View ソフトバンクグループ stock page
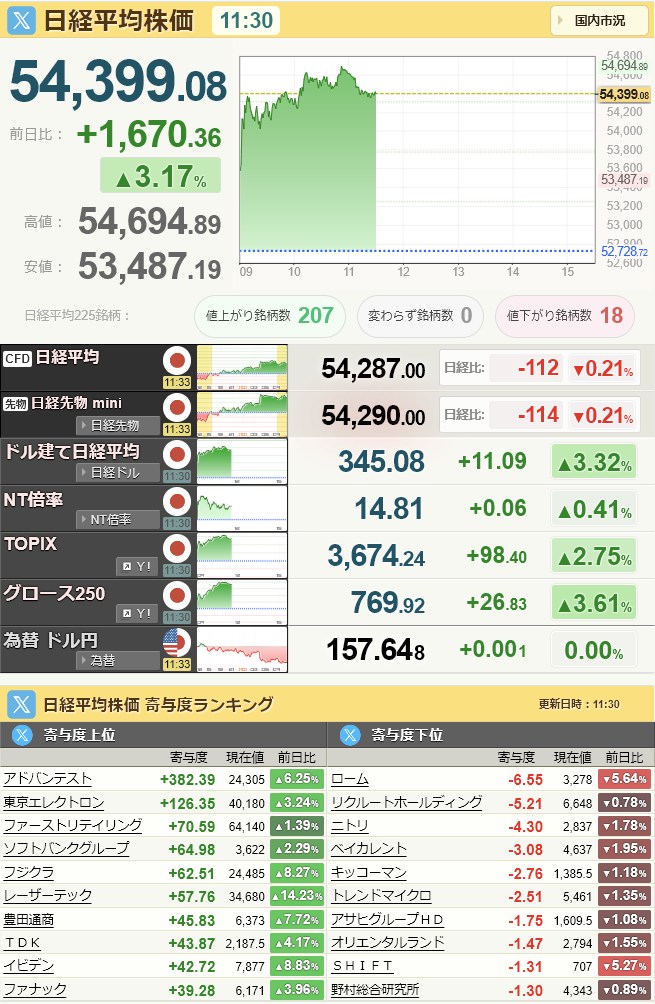This screenshot has height=1004, width=655. 66,848
